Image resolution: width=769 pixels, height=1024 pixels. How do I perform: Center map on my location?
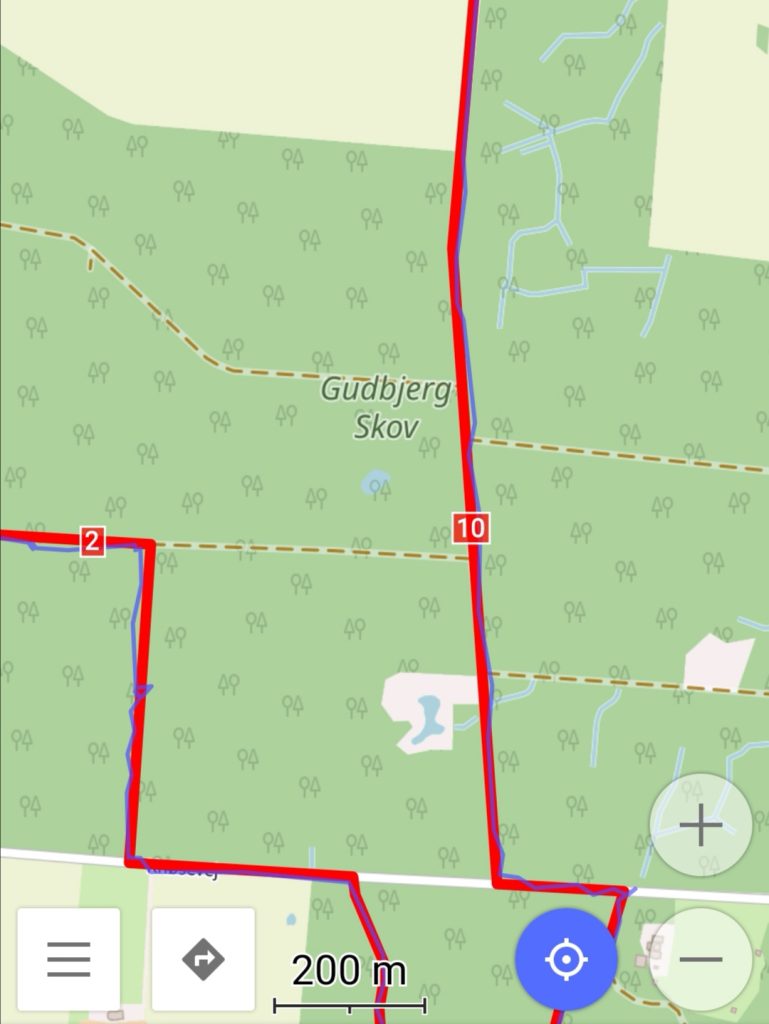pyautogui.click(x=565, y=959)
